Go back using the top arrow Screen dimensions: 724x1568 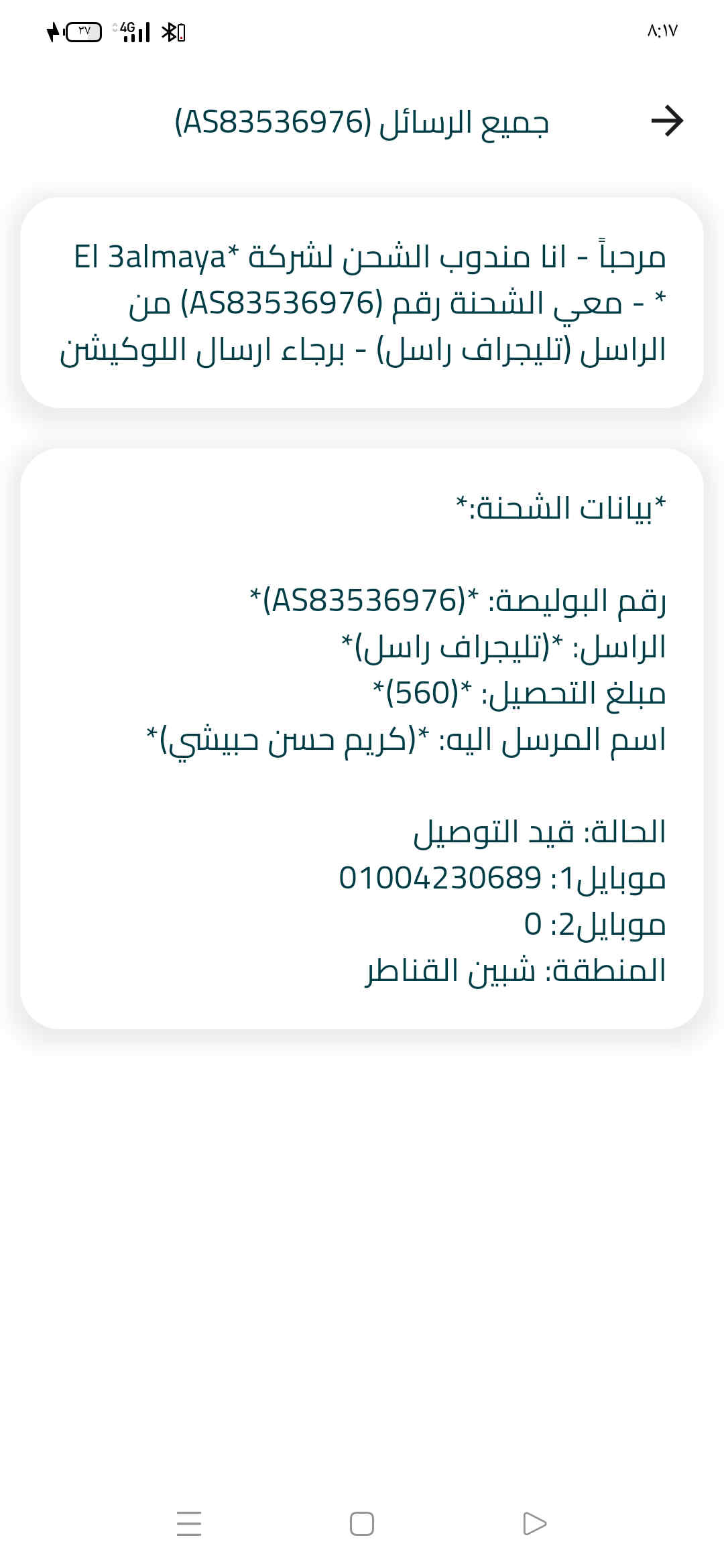666,121
